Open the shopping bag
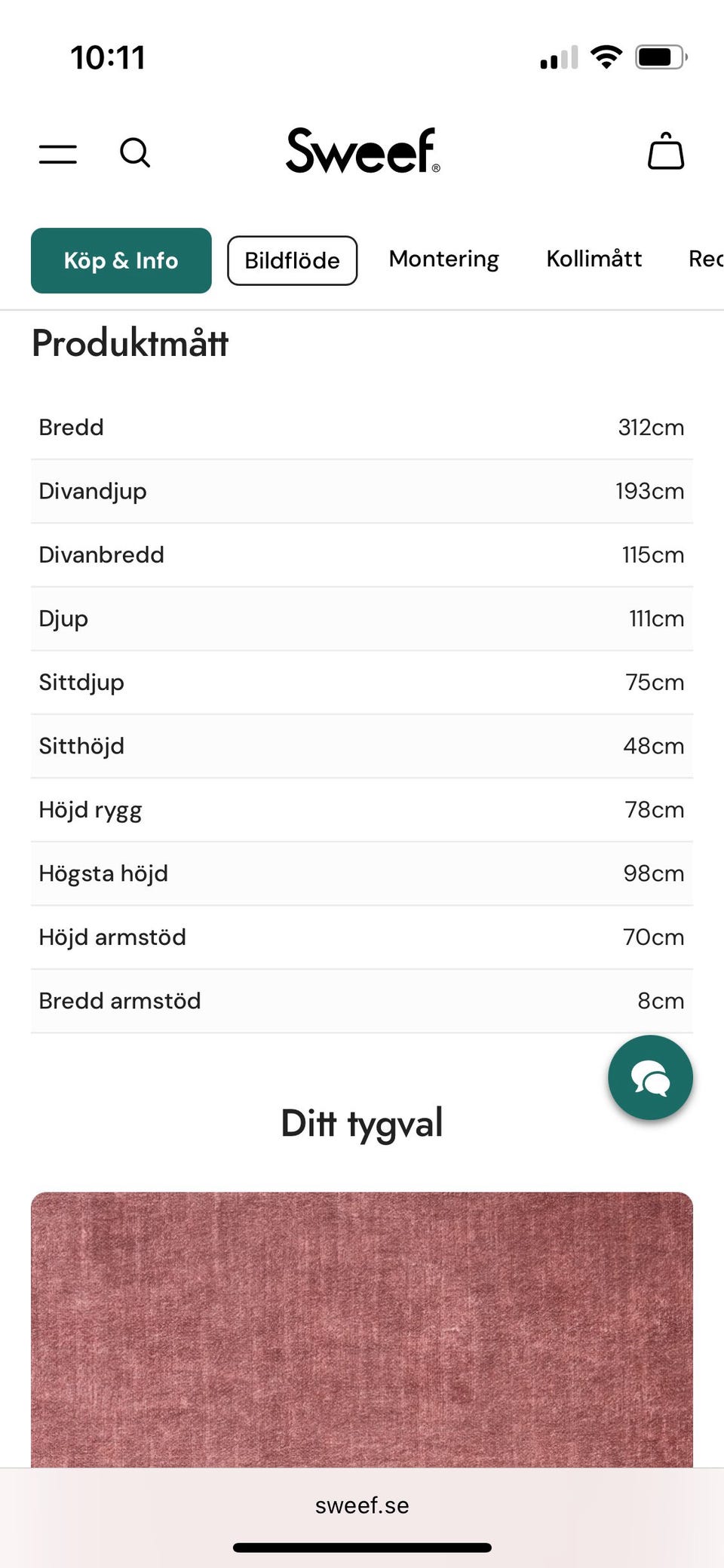This screenshot has height=1568, width=724. (666, 152)
